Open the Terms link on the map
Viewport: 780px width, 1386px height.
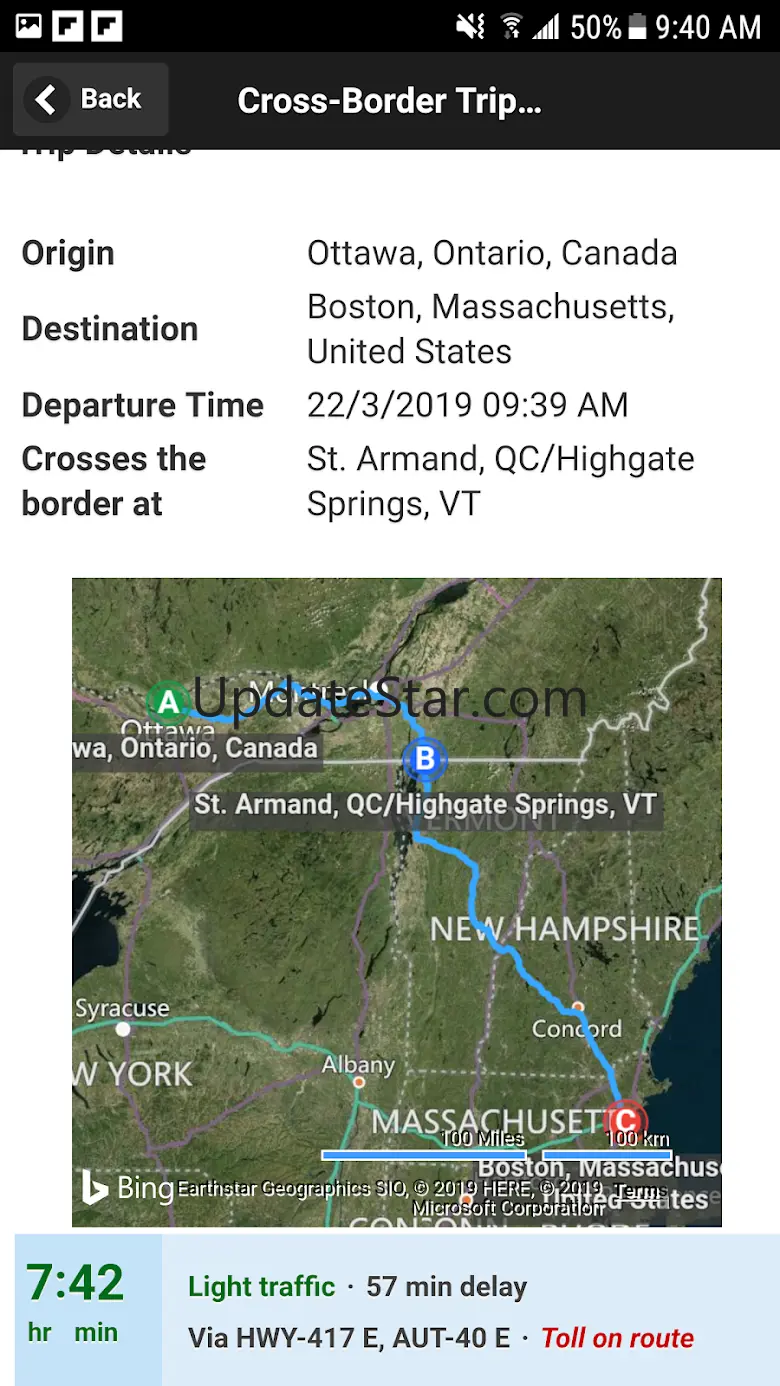tap(640, 1190)
